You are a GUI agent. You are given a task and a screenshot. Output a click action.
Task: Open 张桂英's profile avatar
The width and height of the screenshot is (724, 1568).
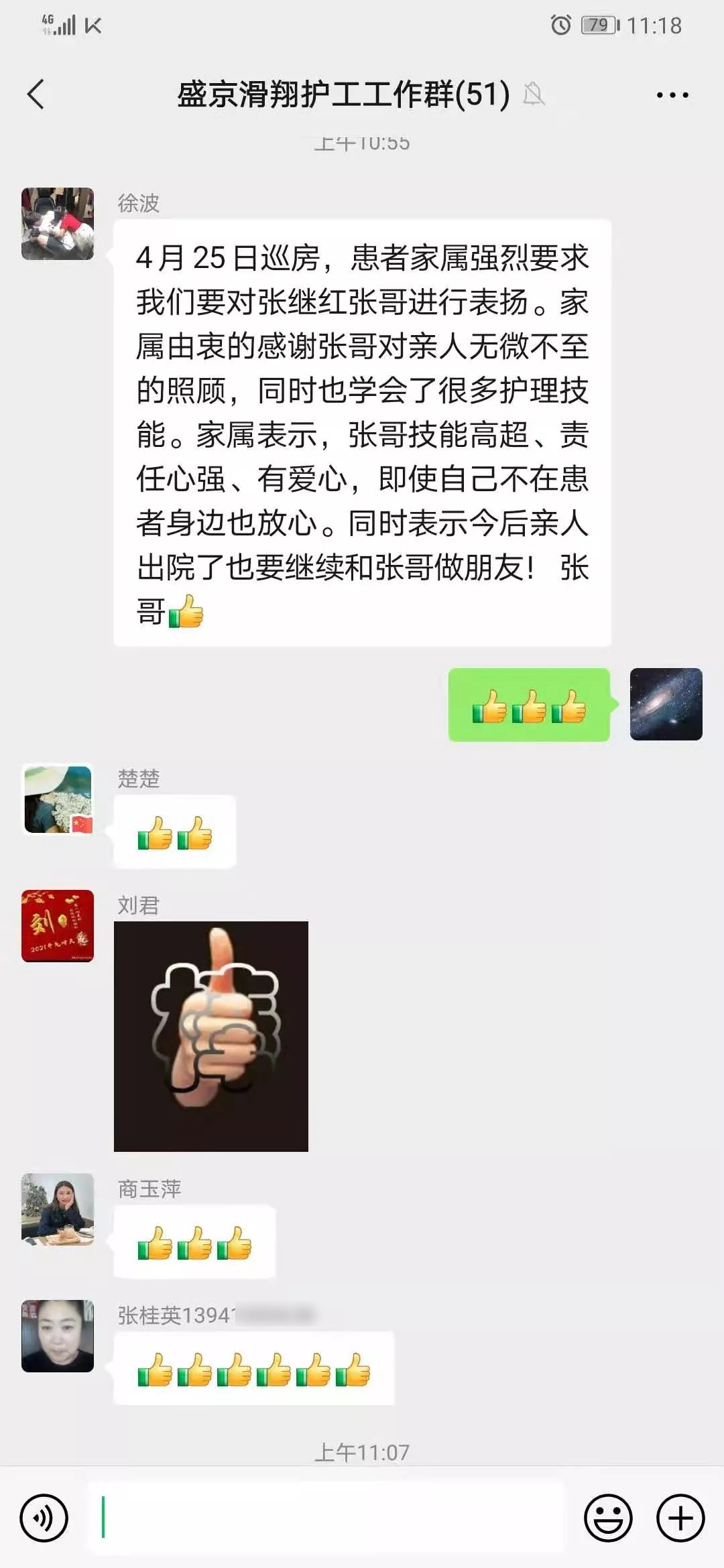tap(58, 1336)
